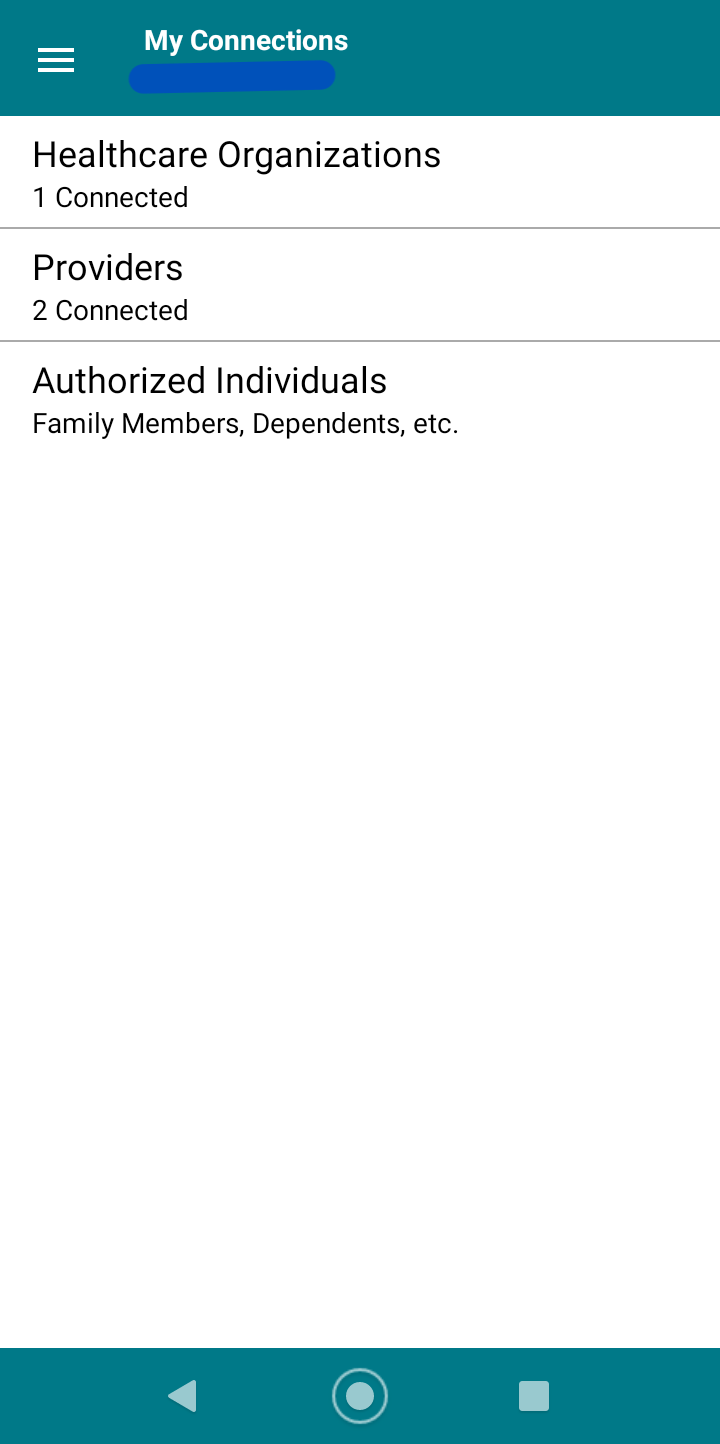Viewport: 720px width, 1444px height.
Task: Expand Providers to see connected providers
Action: click(x=108, y=267)
